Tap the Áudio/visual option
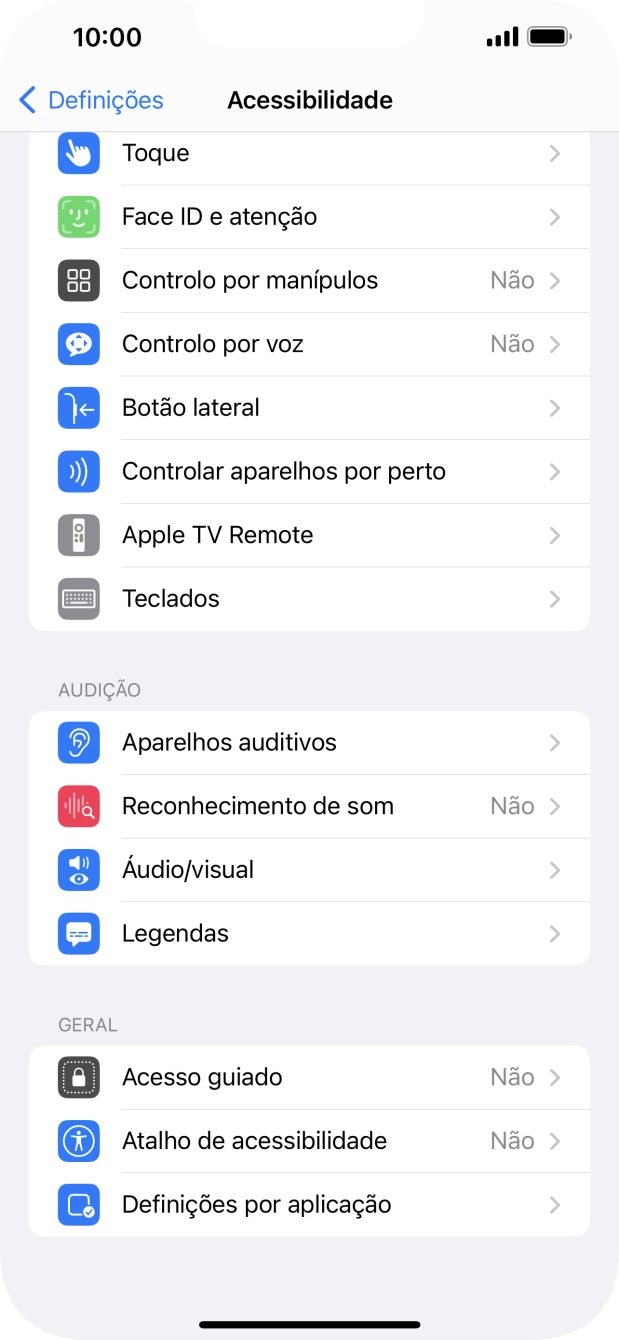This screenshot has width=619, height=1340. [309, 870]
